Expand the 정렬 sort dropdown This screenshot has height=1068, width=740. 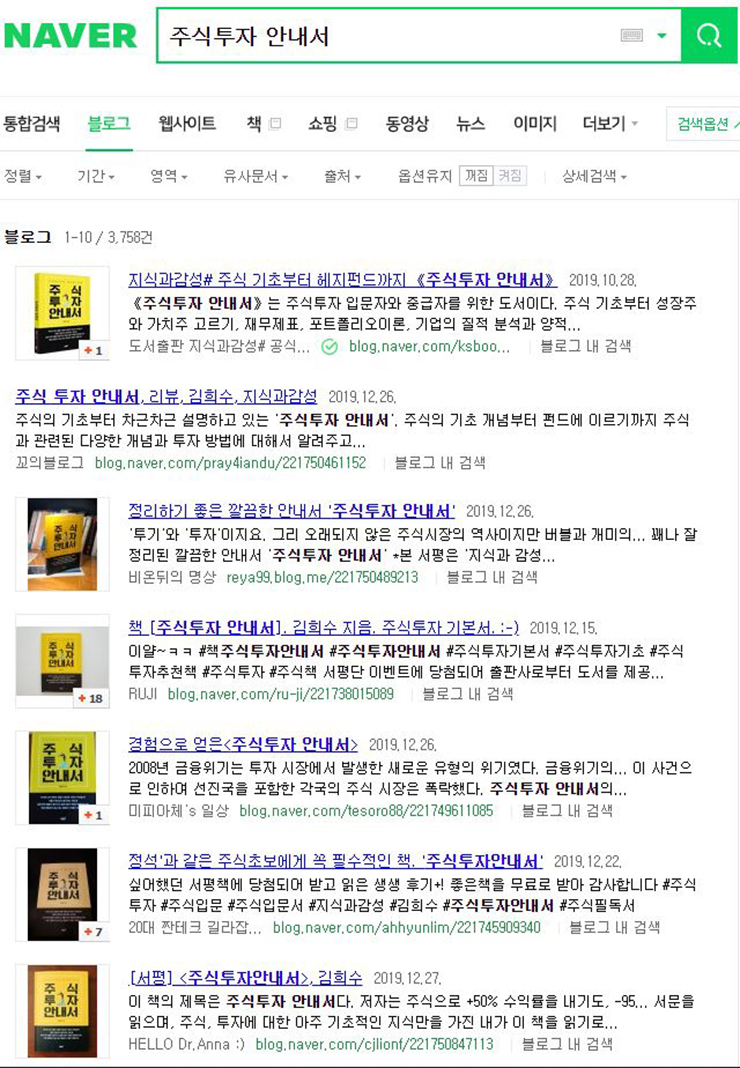23,176
